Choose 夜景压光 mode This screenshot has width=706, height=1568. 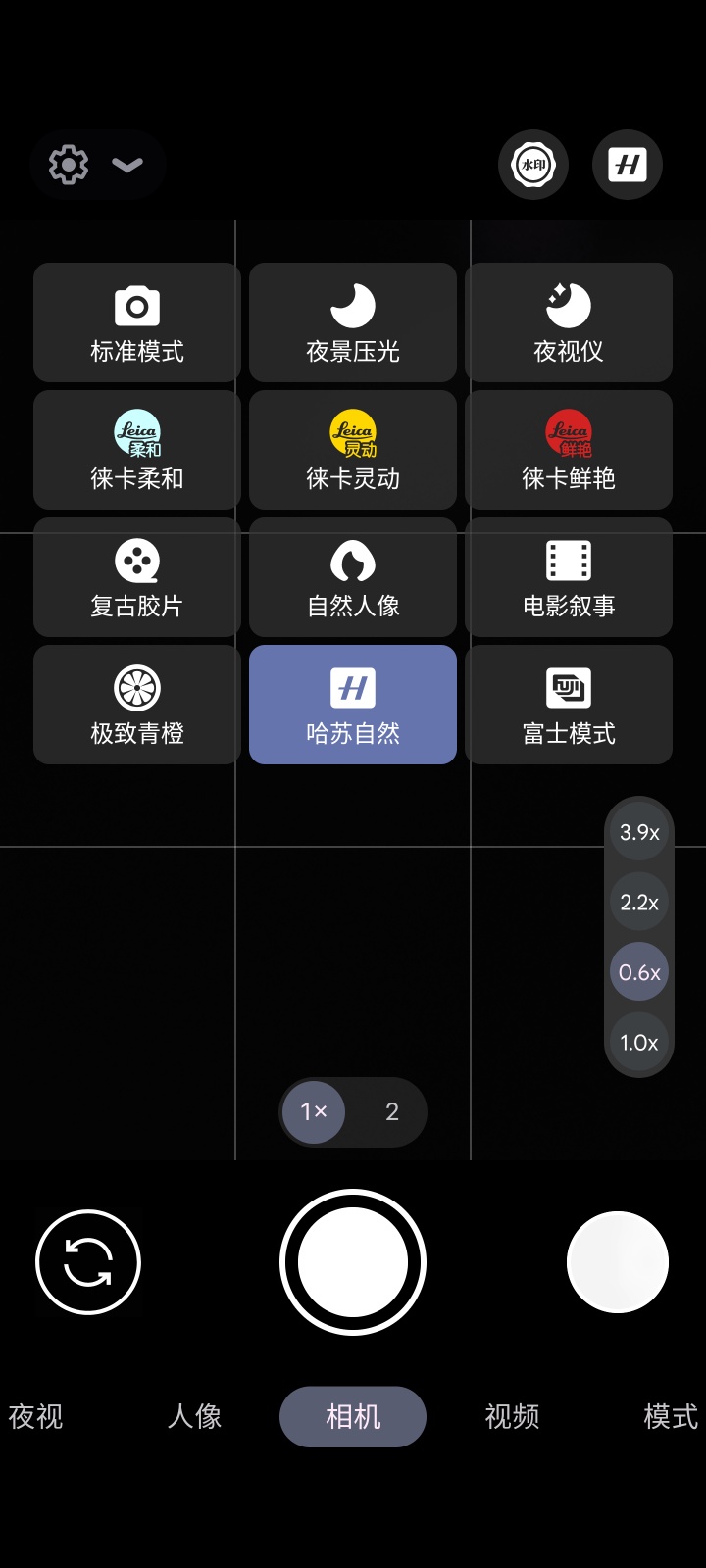[x=353, y=322]
